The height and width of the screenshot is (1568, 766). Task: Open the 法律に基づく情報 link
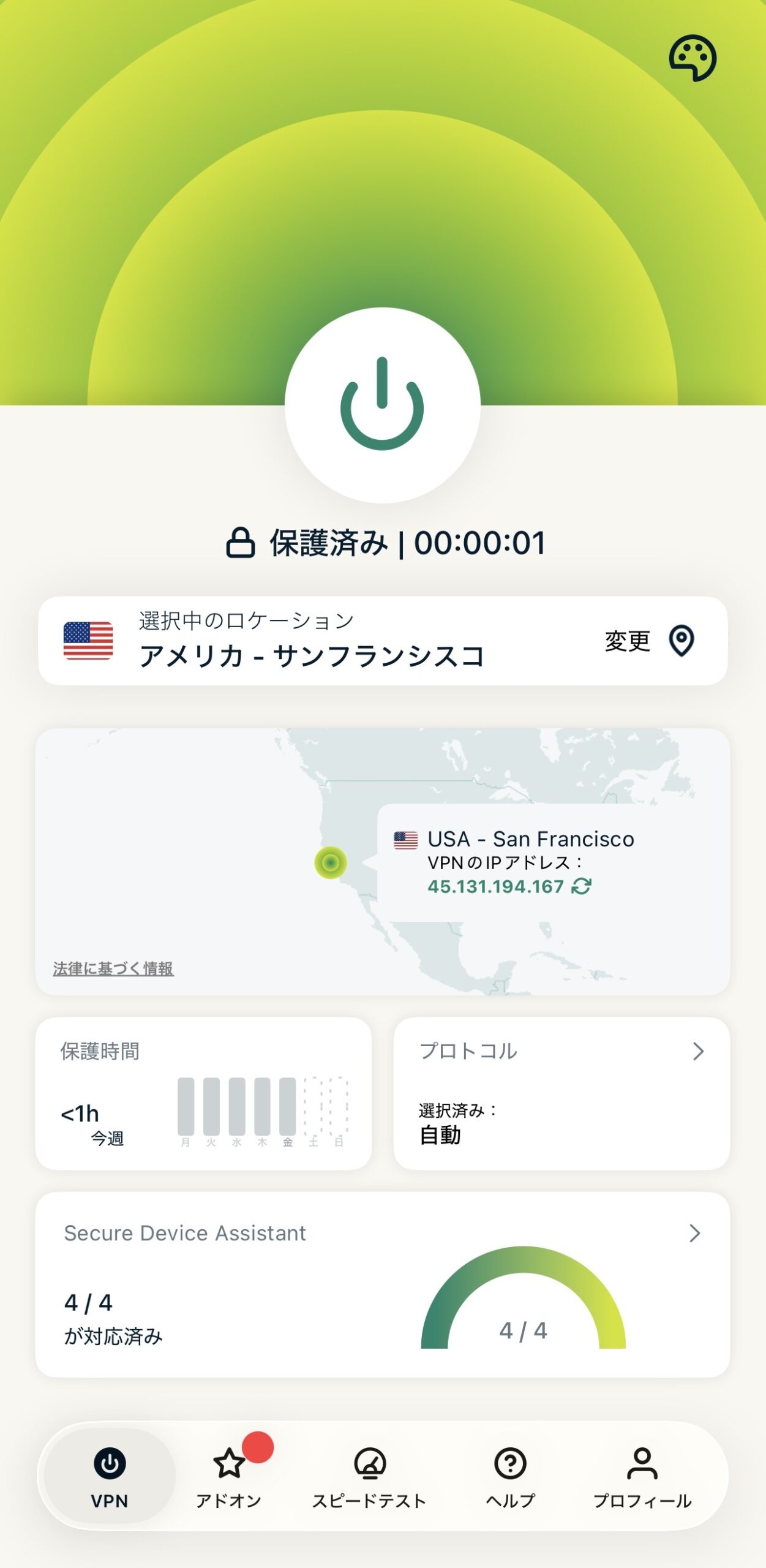(x=113, y=968)
